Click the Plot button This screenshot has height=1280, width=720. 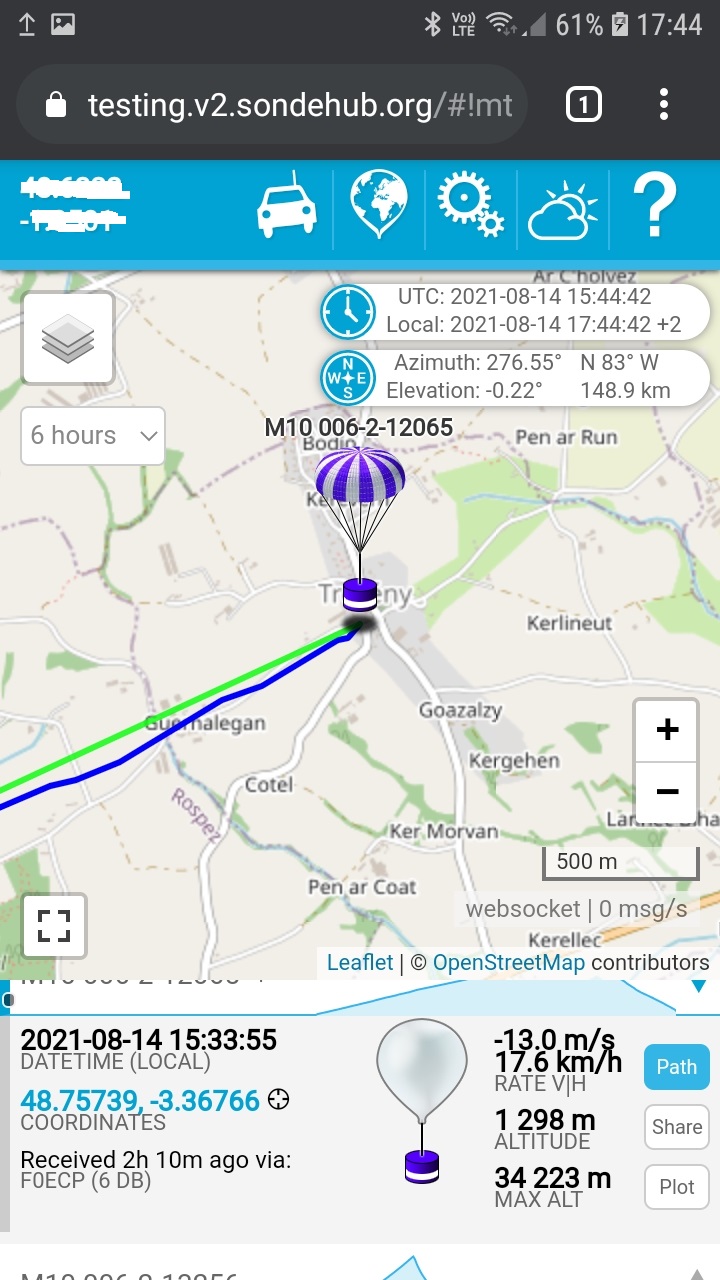click(676, 1187)
